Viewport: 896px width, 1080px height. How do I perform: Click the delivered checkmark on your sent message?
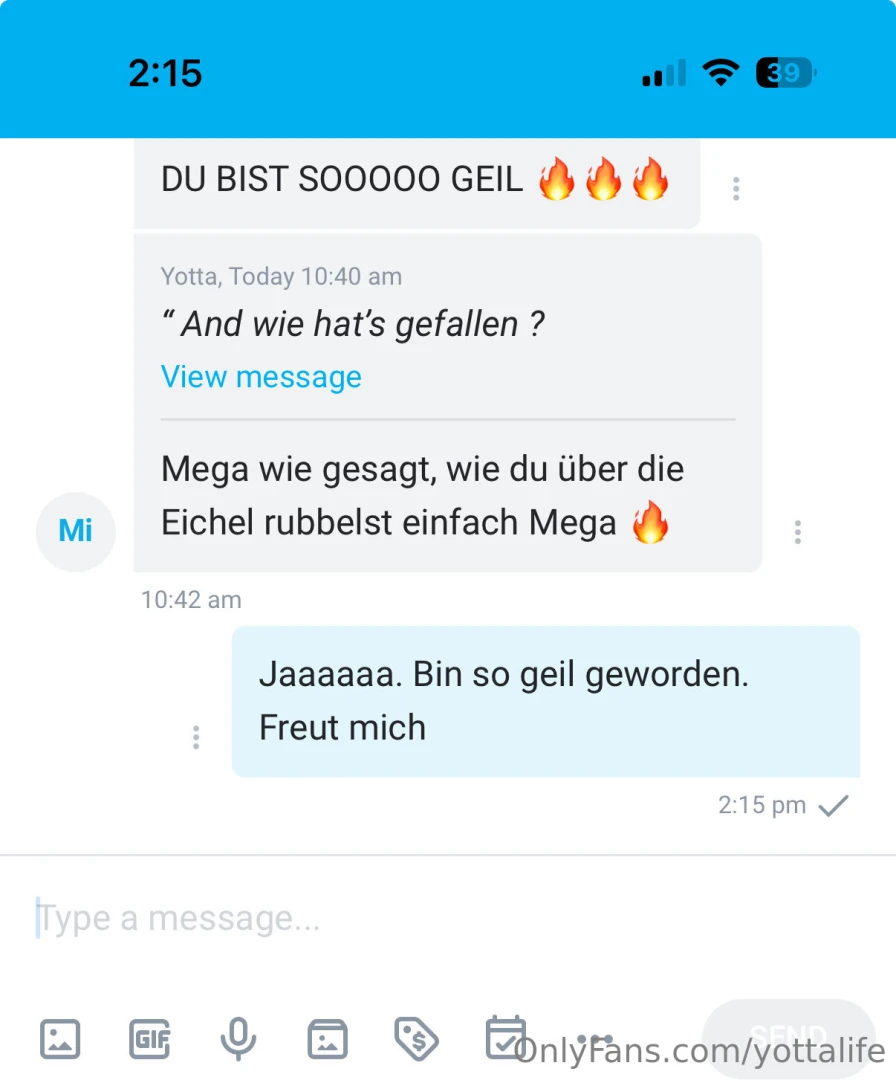(833, 804)
